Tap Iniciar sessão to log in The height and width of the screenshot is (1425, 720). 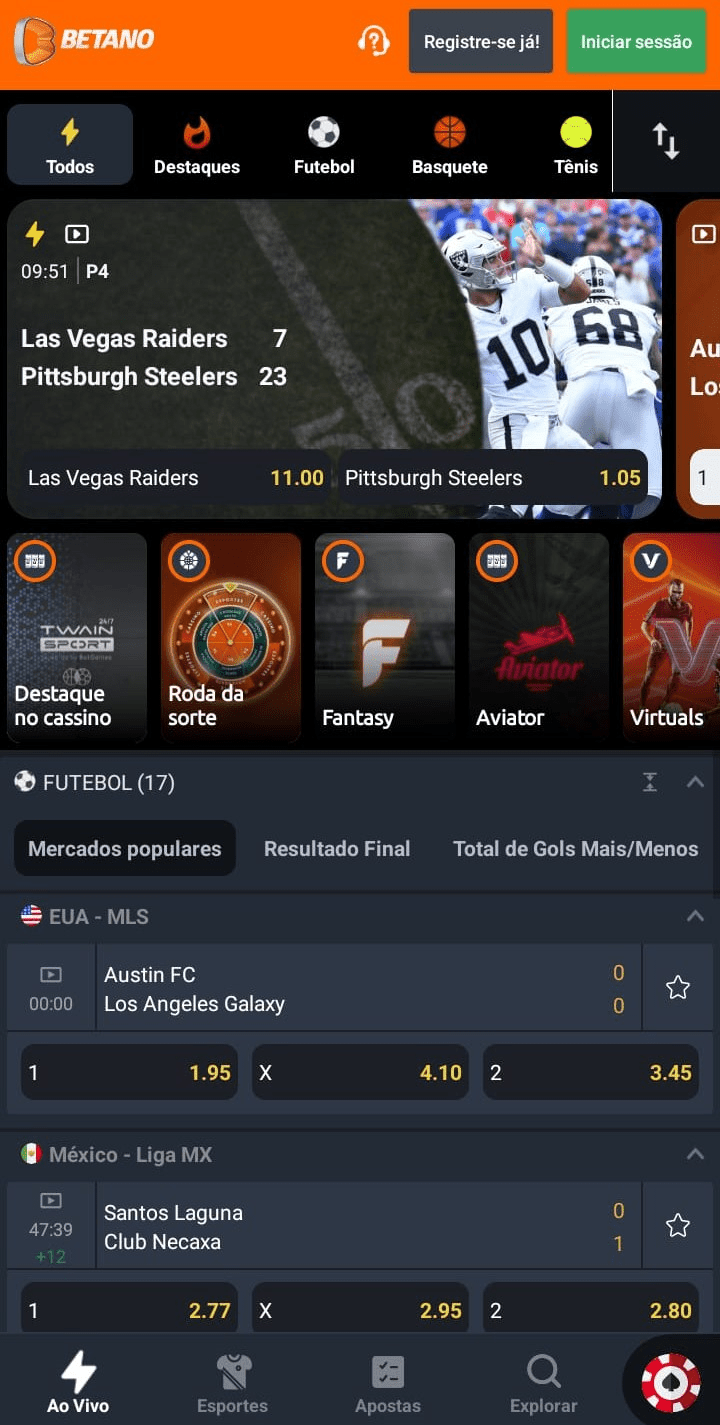pos(636,42)
